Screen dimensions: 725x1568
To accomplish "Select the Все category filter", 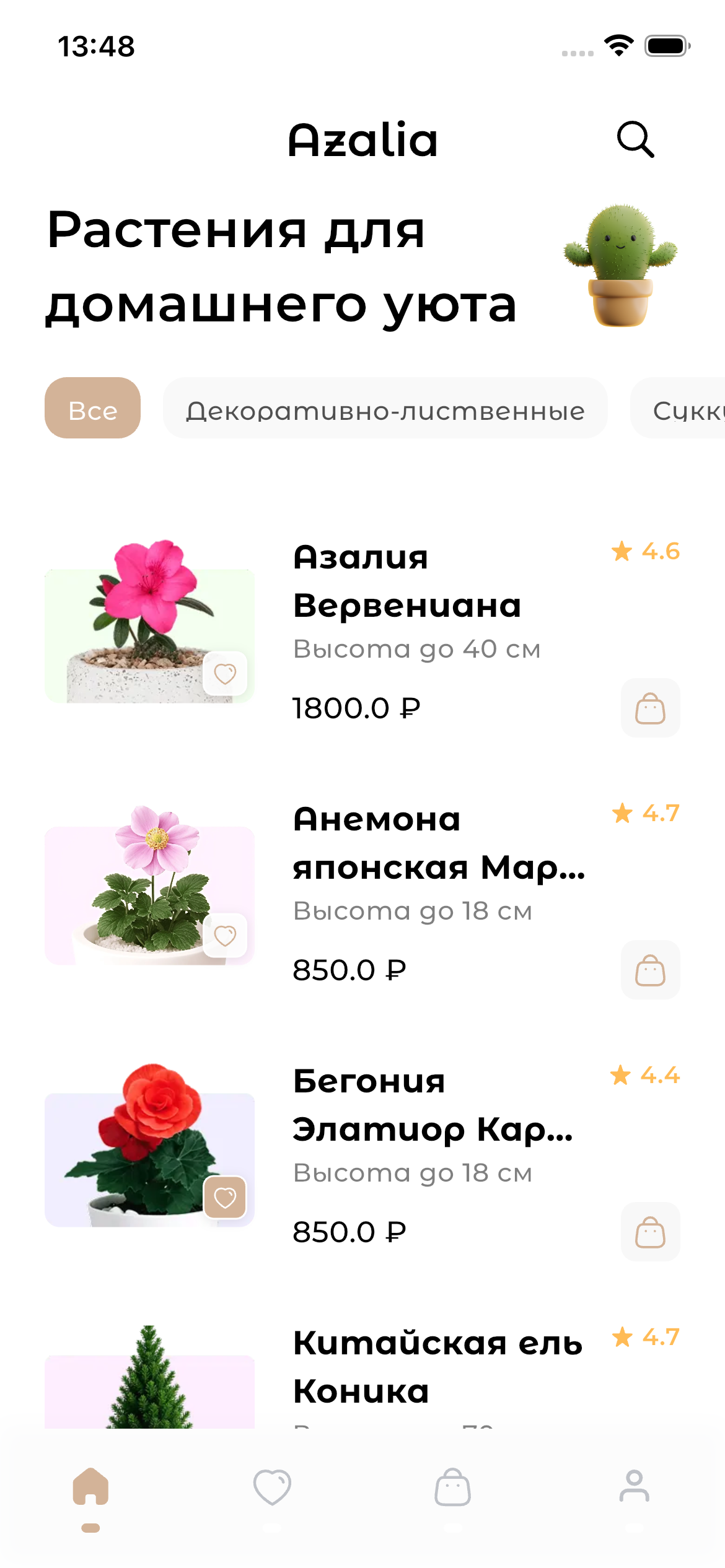I will pyautogui.click(x=92, y=408).
